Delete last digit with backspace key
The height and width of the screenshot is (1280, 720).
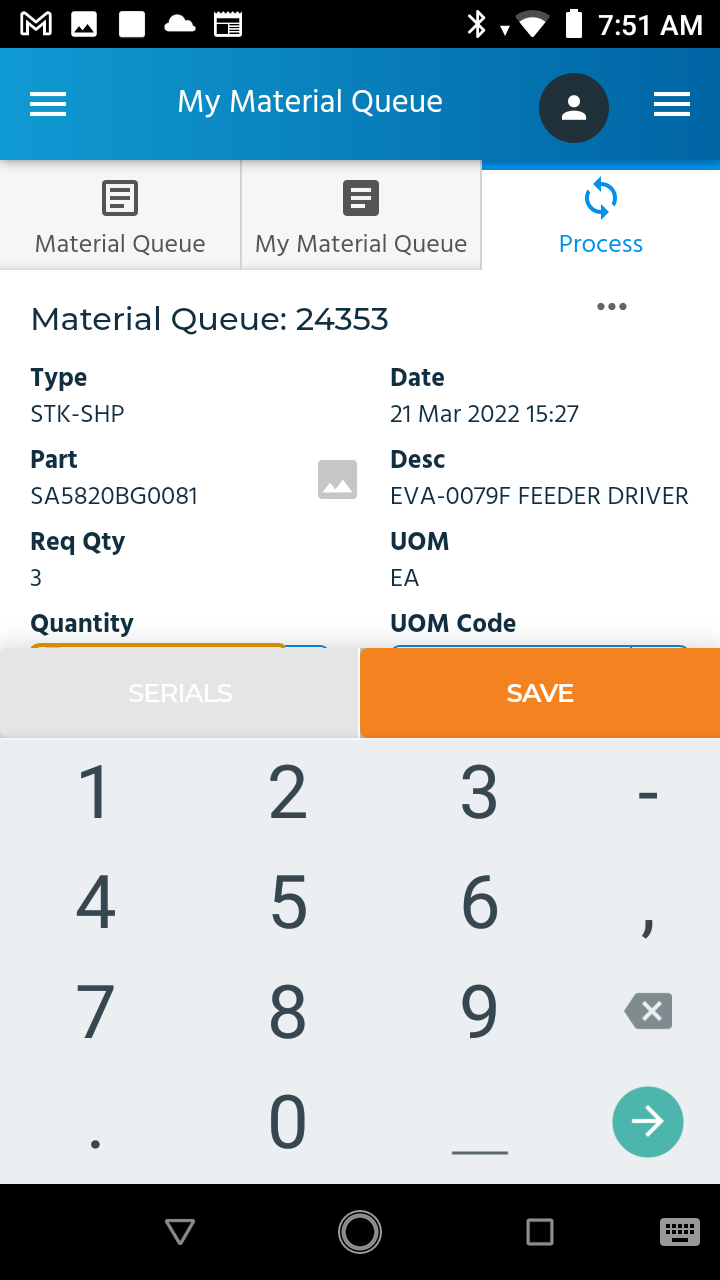(x=648, y=1012)
